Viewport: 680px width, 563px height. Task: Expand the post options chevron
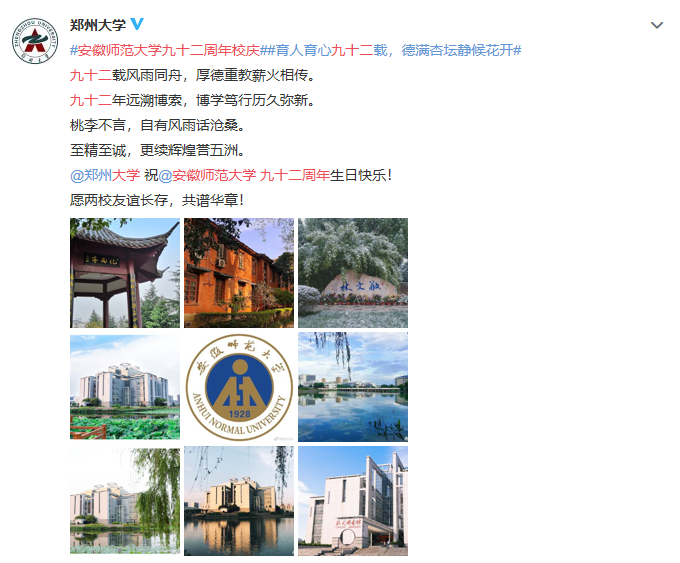(657, 25)
